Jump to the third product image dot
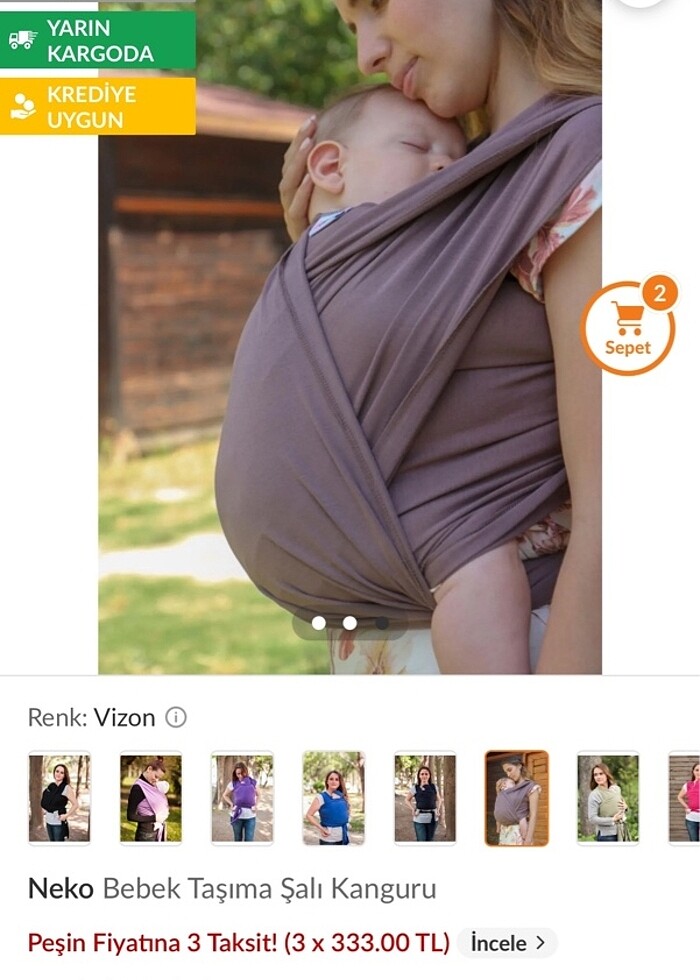This screenshot has width=700, height=980. (382, 623)
